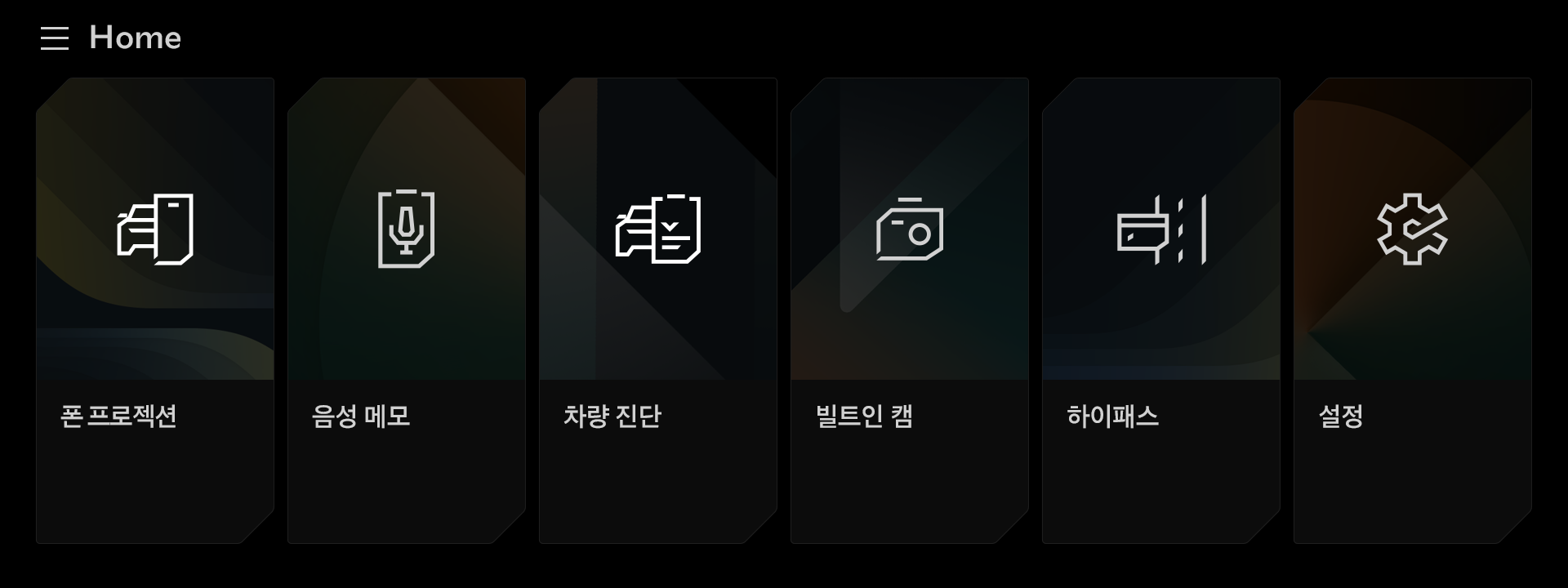Image resolution: width=1568 pixels, height=588 pixels.
Task: Open the hamburger menu next to Home
Action: tap(55, 38)
